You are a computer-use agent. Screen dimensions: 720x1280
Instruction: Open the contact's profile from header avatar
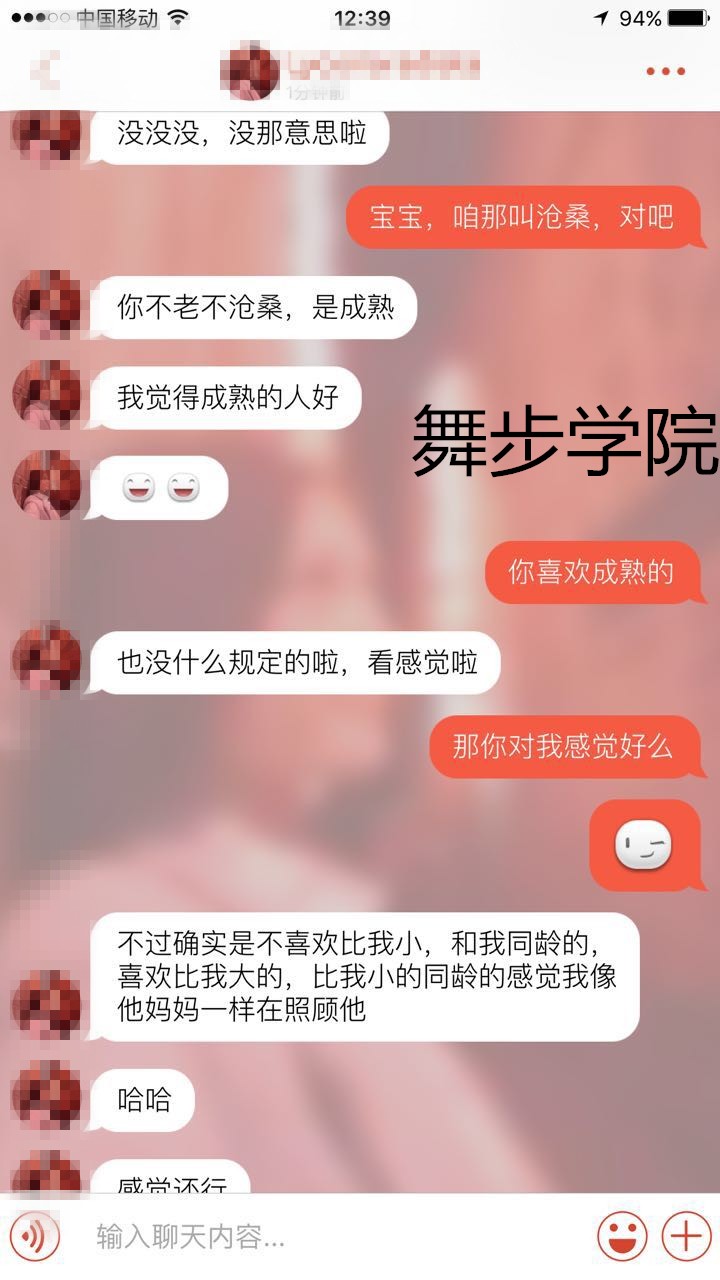249,71
